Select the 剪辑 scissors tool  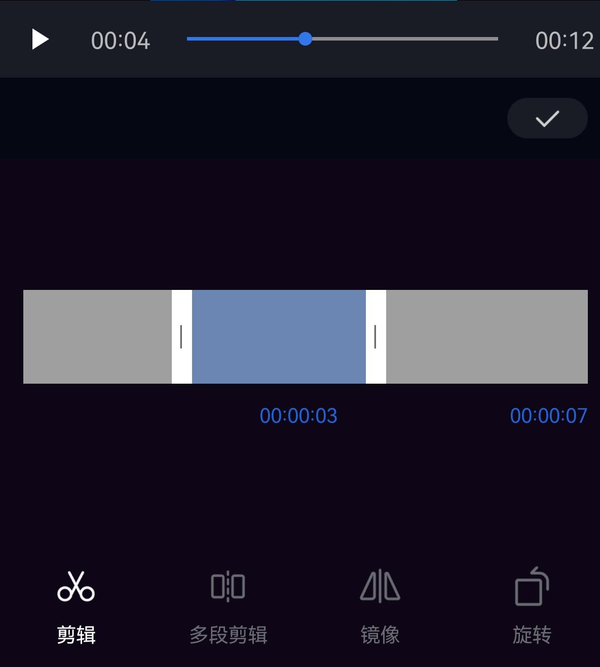76,605
